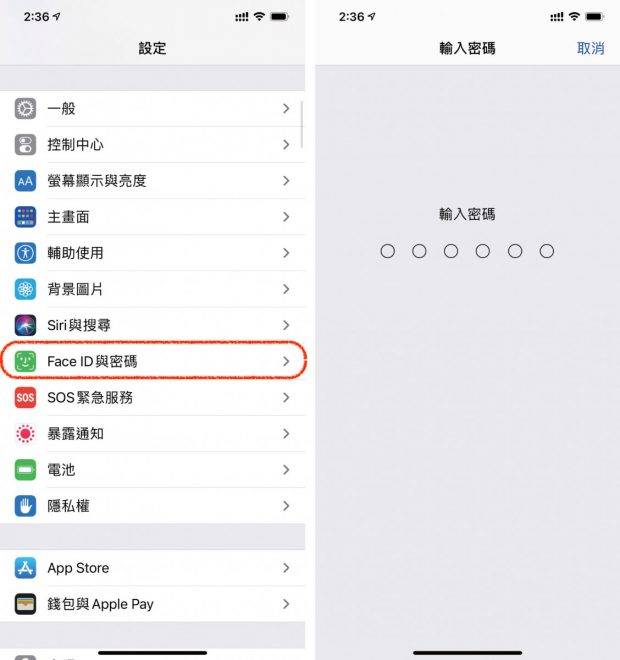Open 輔助使用 settings
Image resolution: width=620 pixels, height=660 pixels.
150,252
